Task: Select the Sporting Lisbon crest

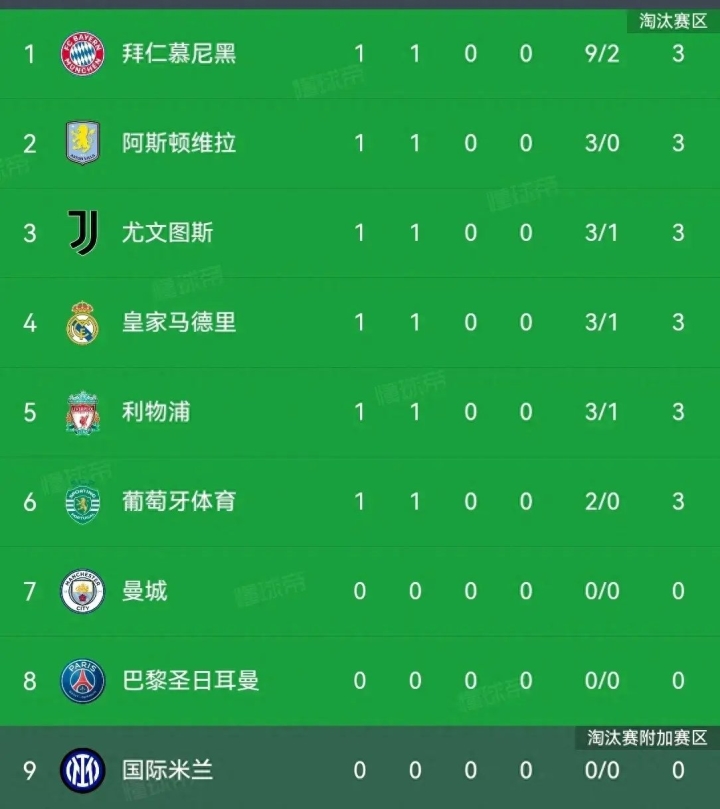Action: tap(79, 502)
